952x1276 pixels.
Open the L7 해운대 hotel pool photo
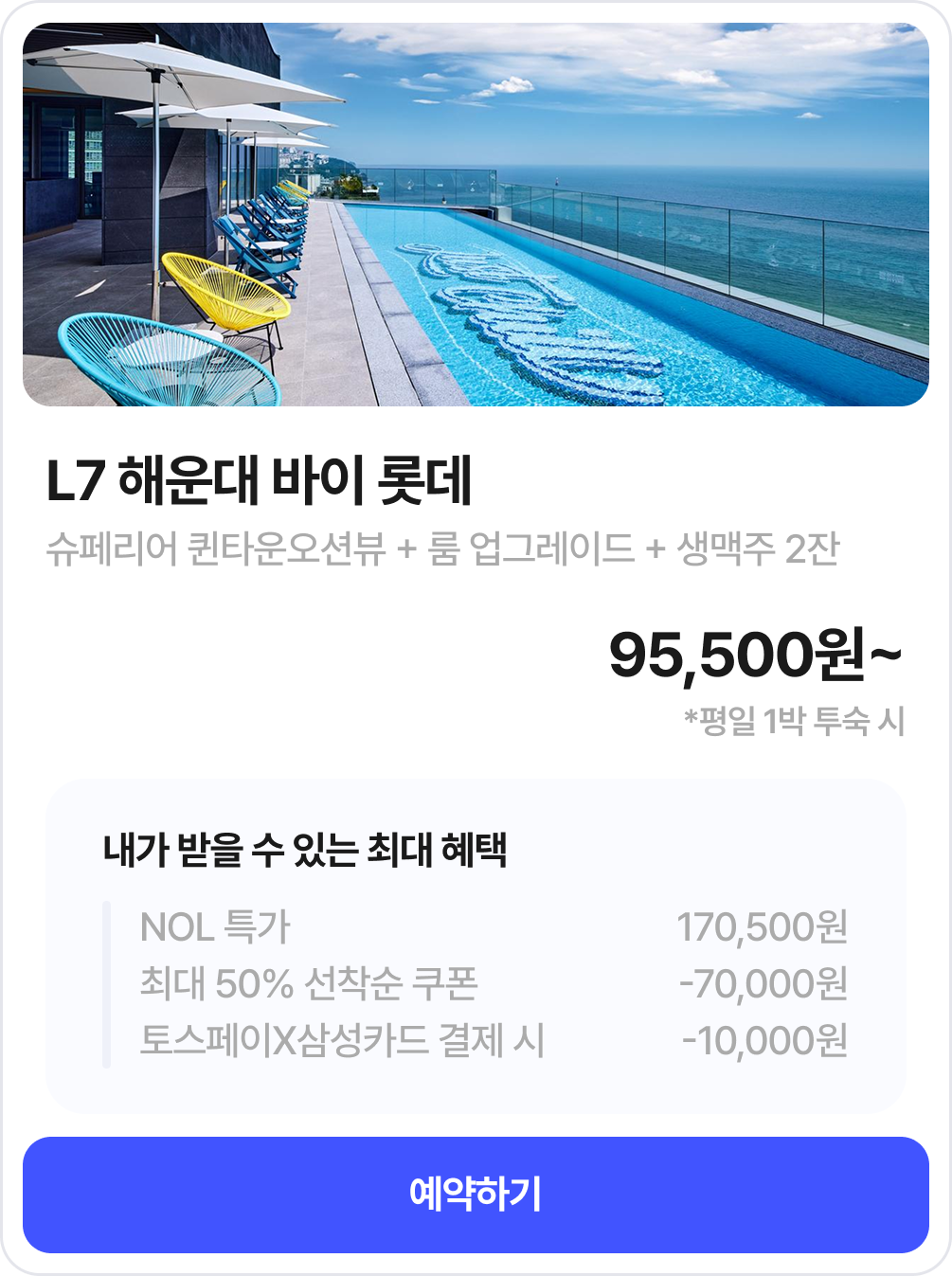[476, 215]
